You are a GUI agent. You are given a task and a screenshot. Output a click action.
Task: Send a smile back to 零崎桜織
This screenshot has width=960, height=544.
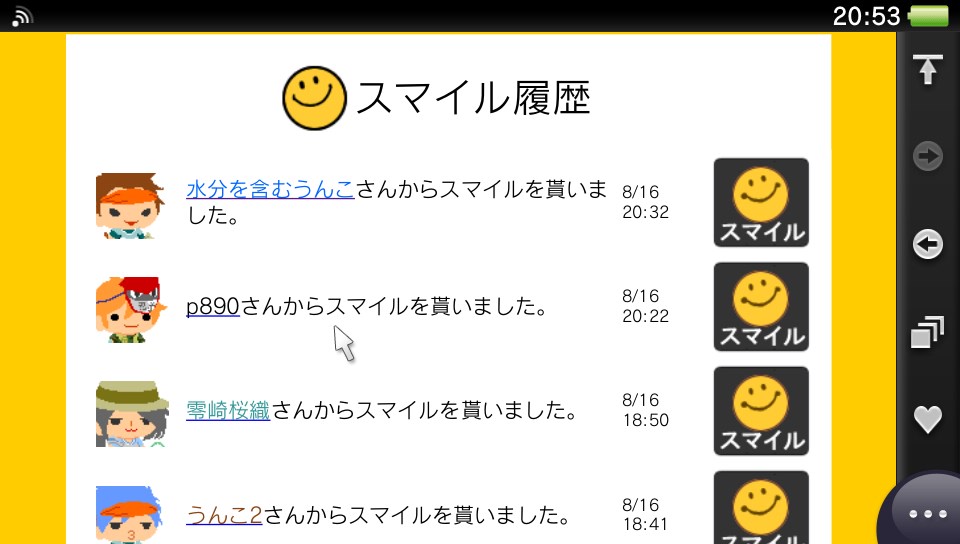tap(761, 411)
